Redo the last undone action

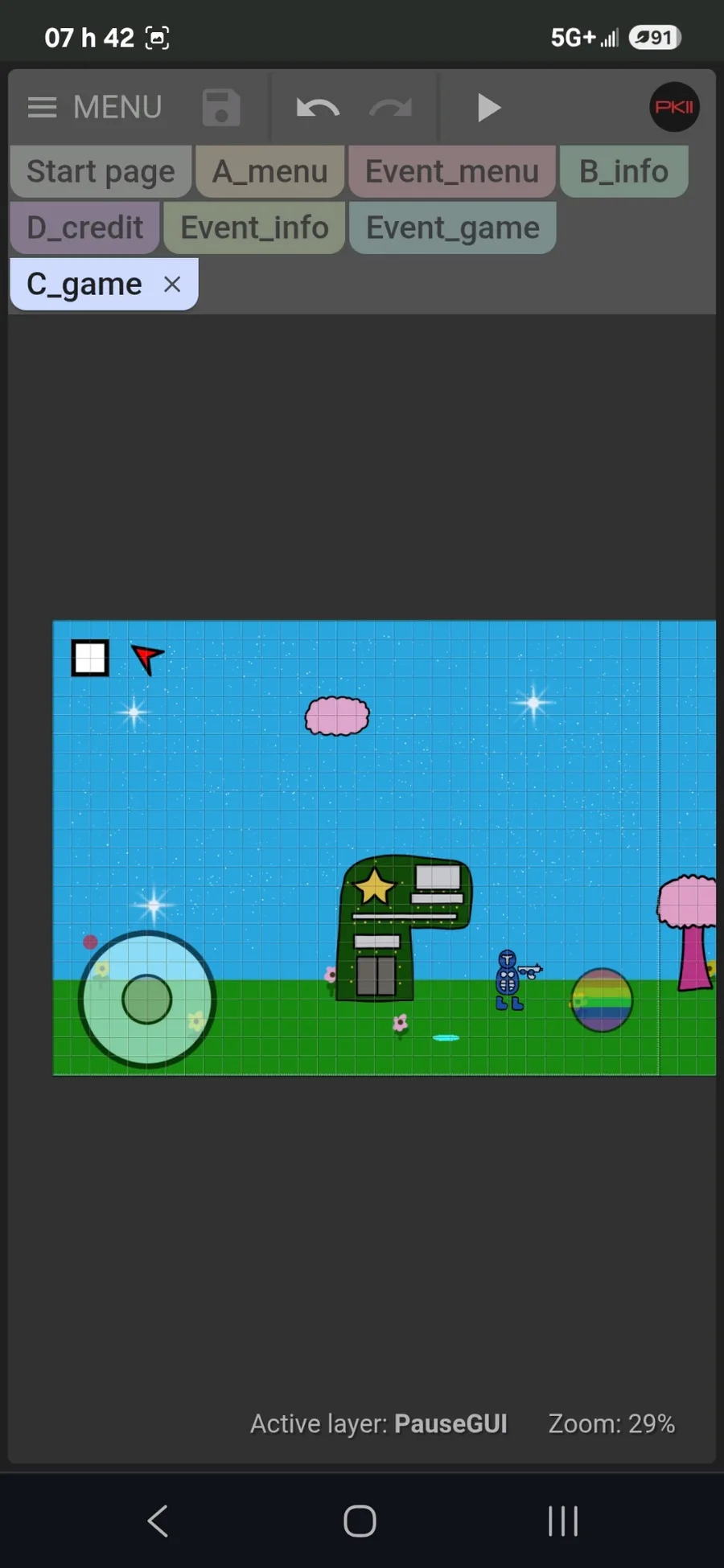point(391,107)
